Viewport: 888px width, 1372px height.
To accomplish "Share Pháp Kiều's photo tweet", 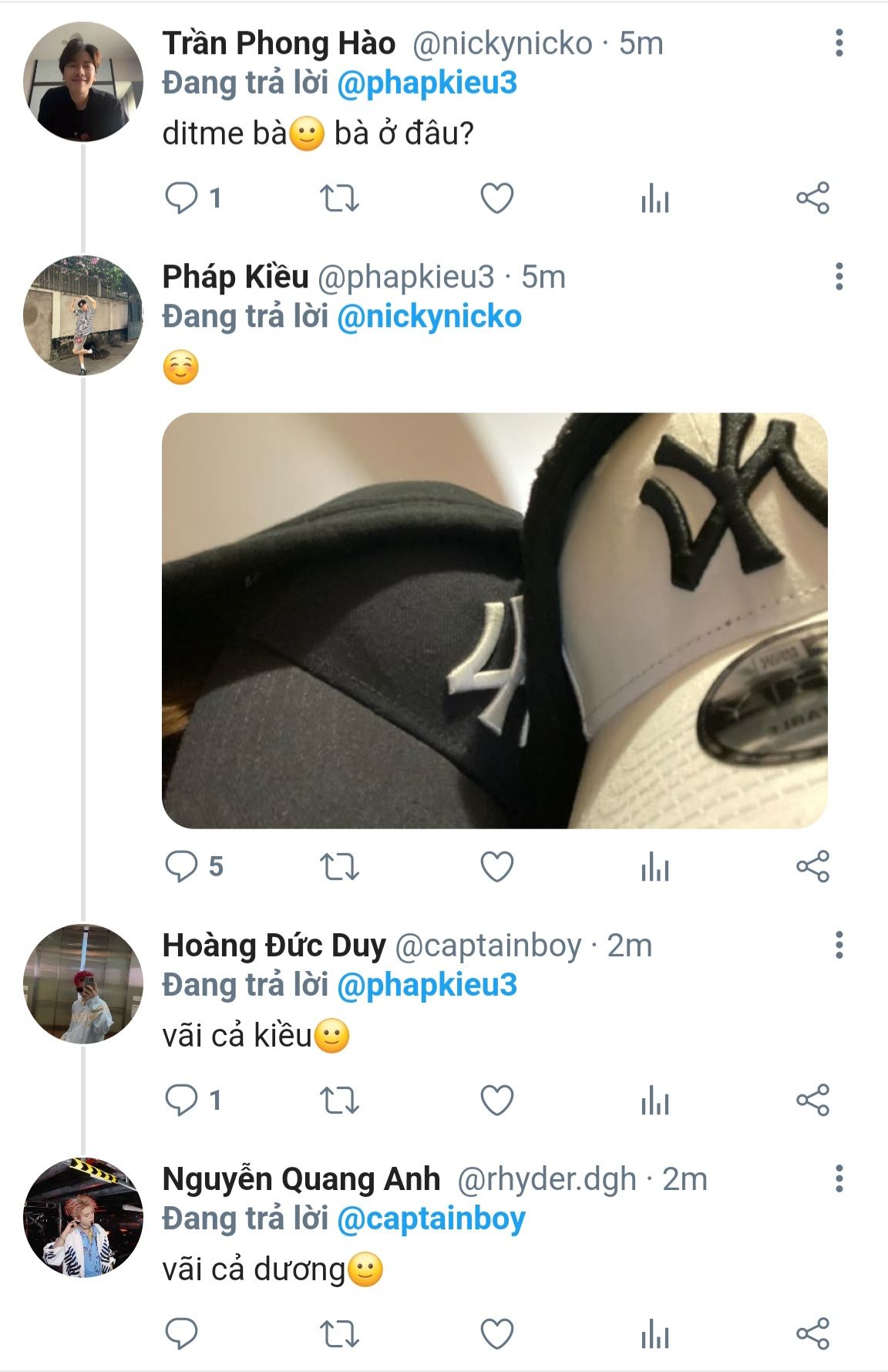I will [x=812, y=867].
